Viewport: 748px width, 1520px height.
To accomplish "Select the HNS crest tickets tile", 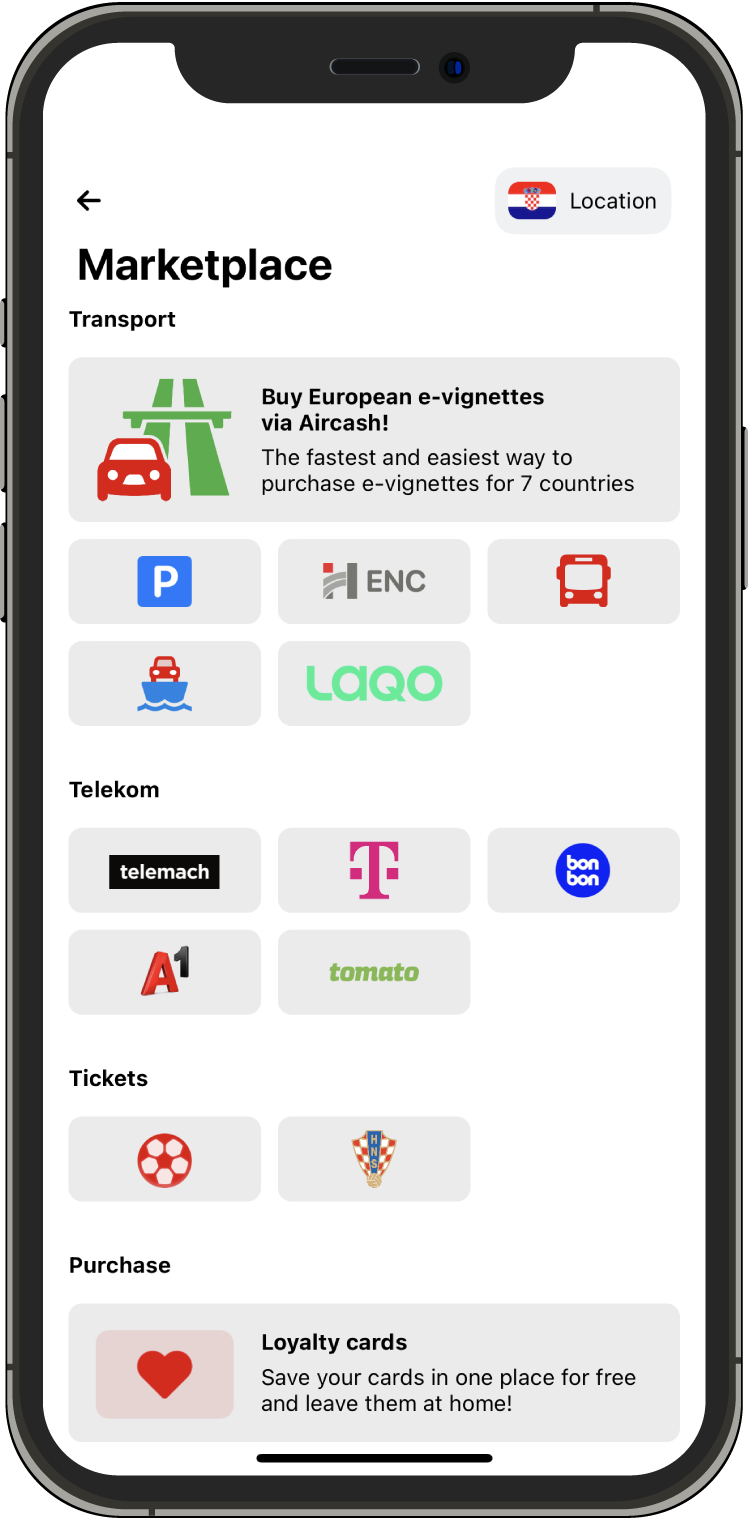I will tap(374, 1160).
